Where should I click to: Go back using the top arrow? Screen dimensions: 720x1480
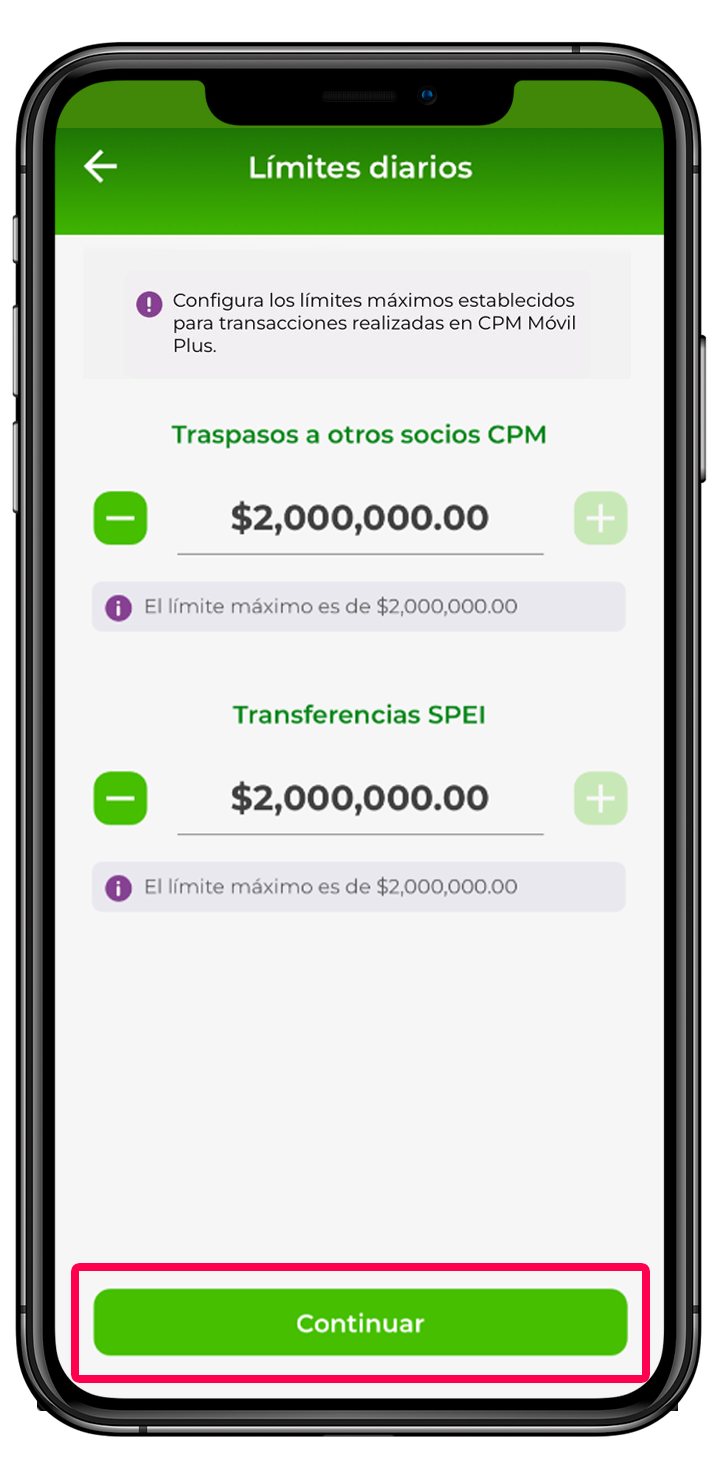[100, 167]
